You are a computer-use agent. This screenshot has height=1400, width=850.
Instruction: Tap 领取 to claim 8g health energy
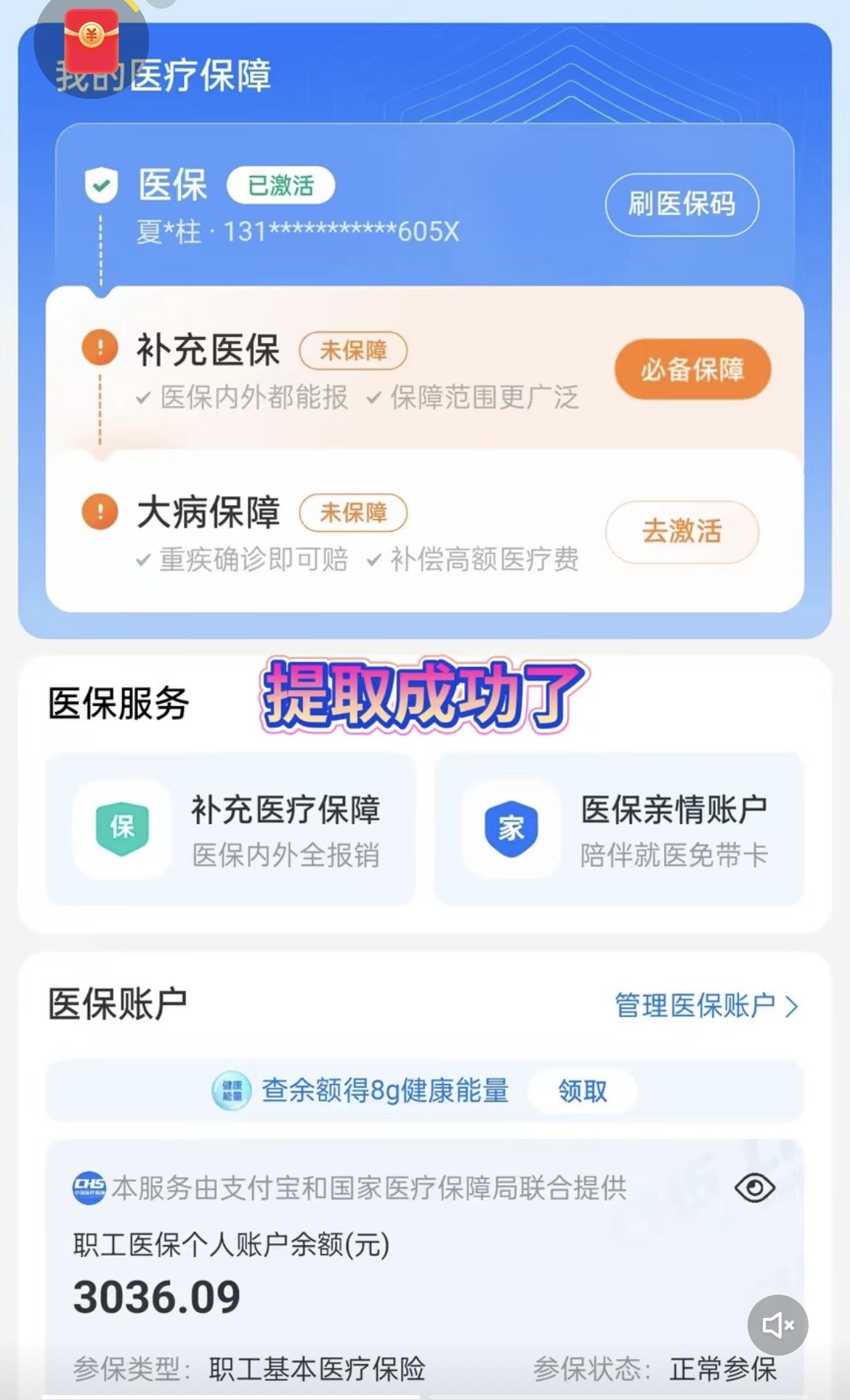pyautogui.click(x=583, y=1091)
